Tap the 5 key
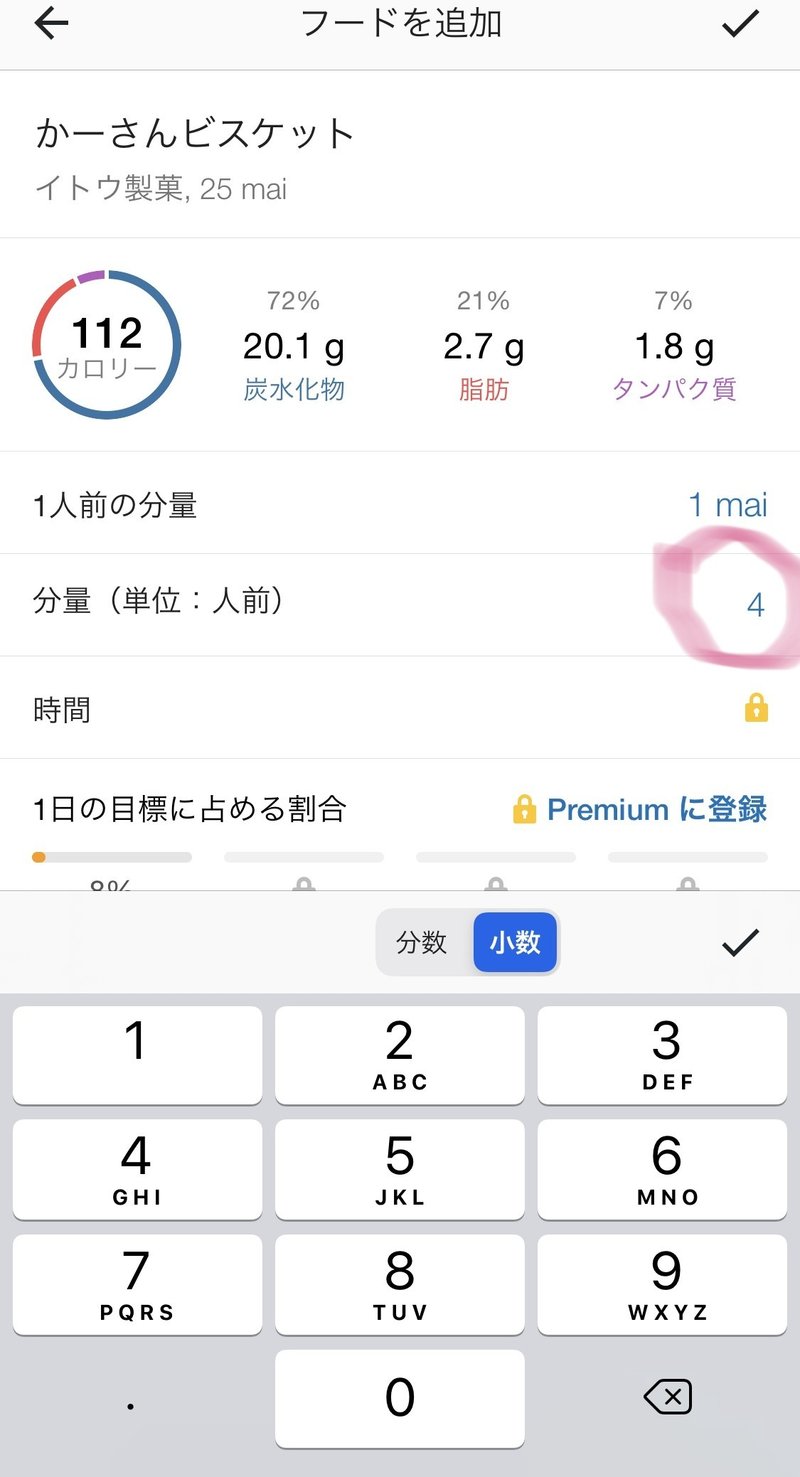This screenshot has height=1477, width=800. (400, 1169)
